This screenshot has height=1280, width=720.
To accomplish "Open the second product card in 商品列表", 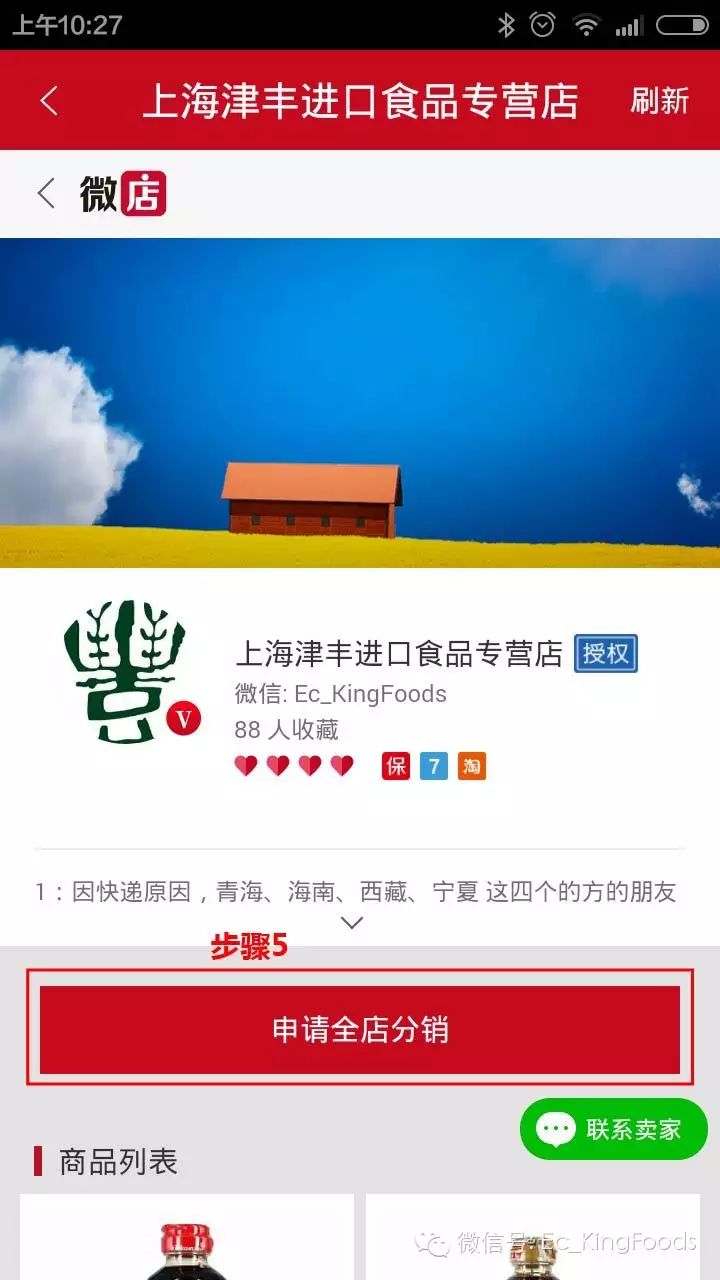I will click(532, 1238).
